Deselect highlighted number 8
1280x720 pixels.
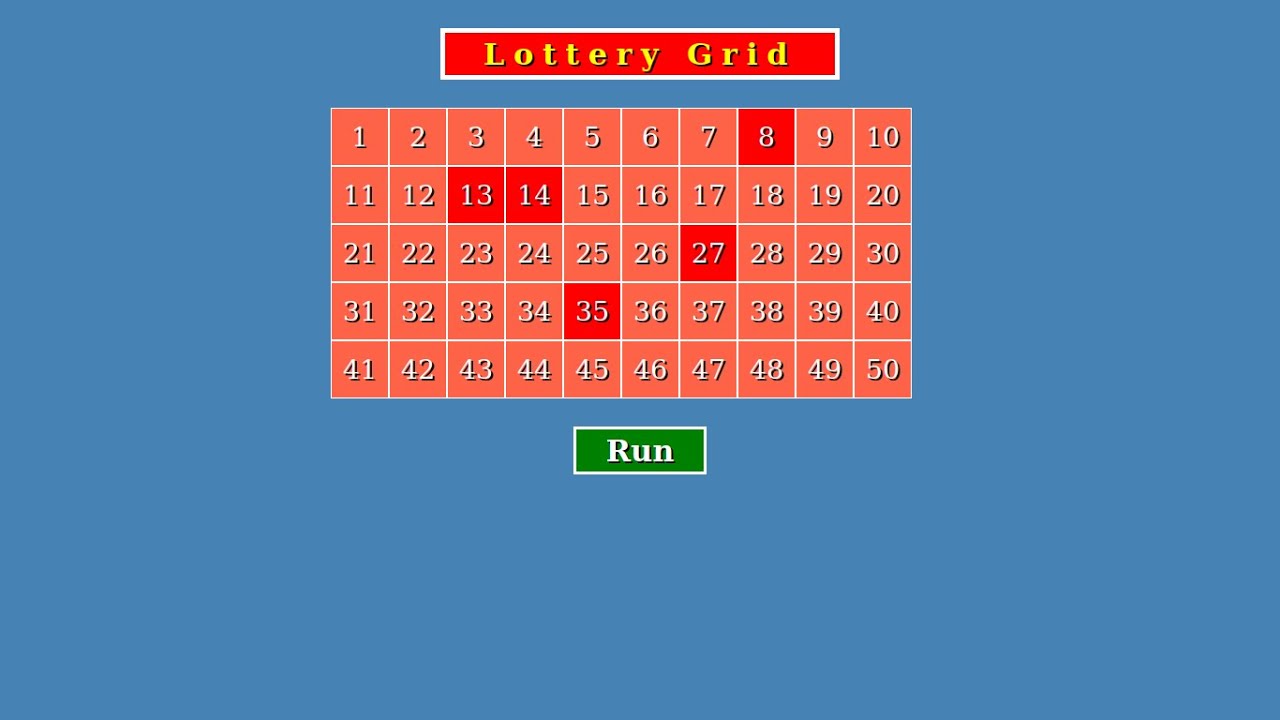click(766, 137)
